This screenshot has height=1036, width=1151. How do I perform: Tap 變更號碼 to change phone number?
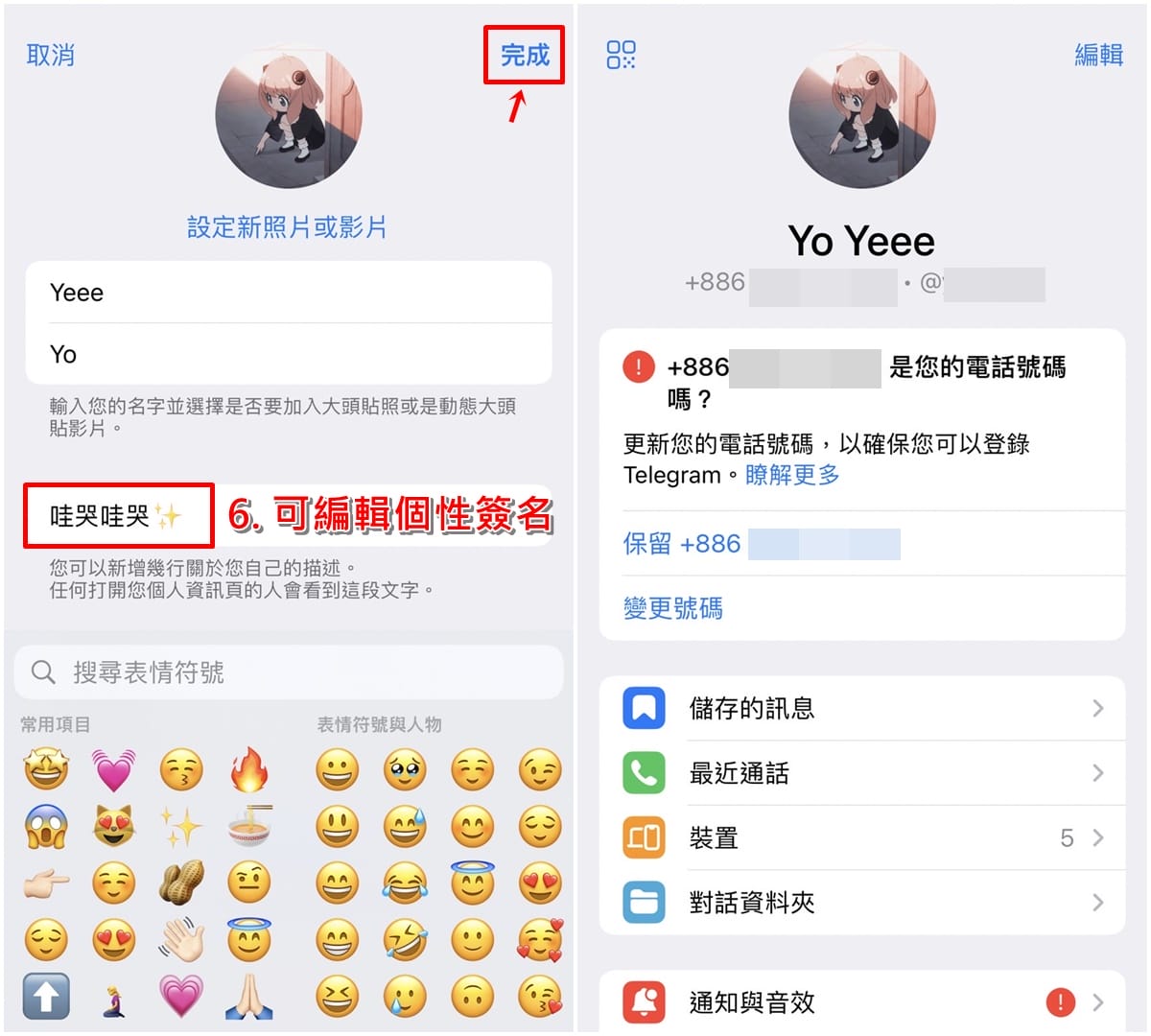[673, 608]
